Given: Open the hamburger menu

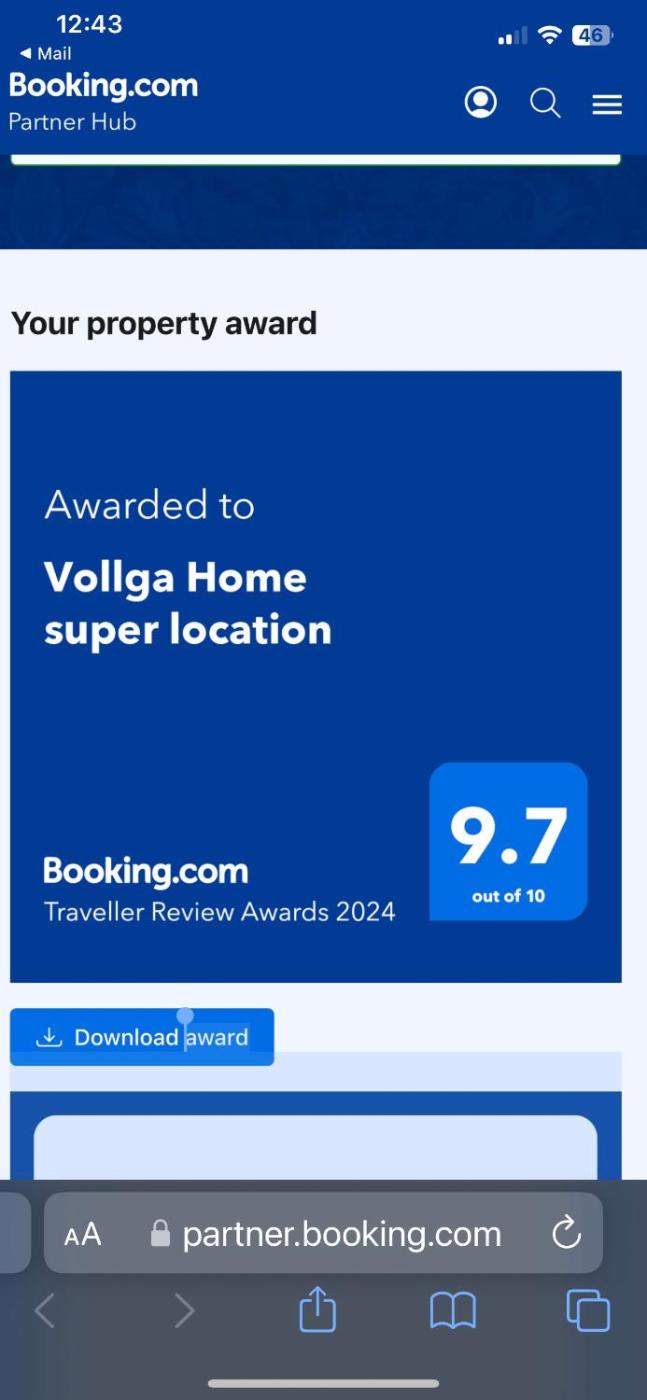Looking at the screenshot, I should 607,104.
